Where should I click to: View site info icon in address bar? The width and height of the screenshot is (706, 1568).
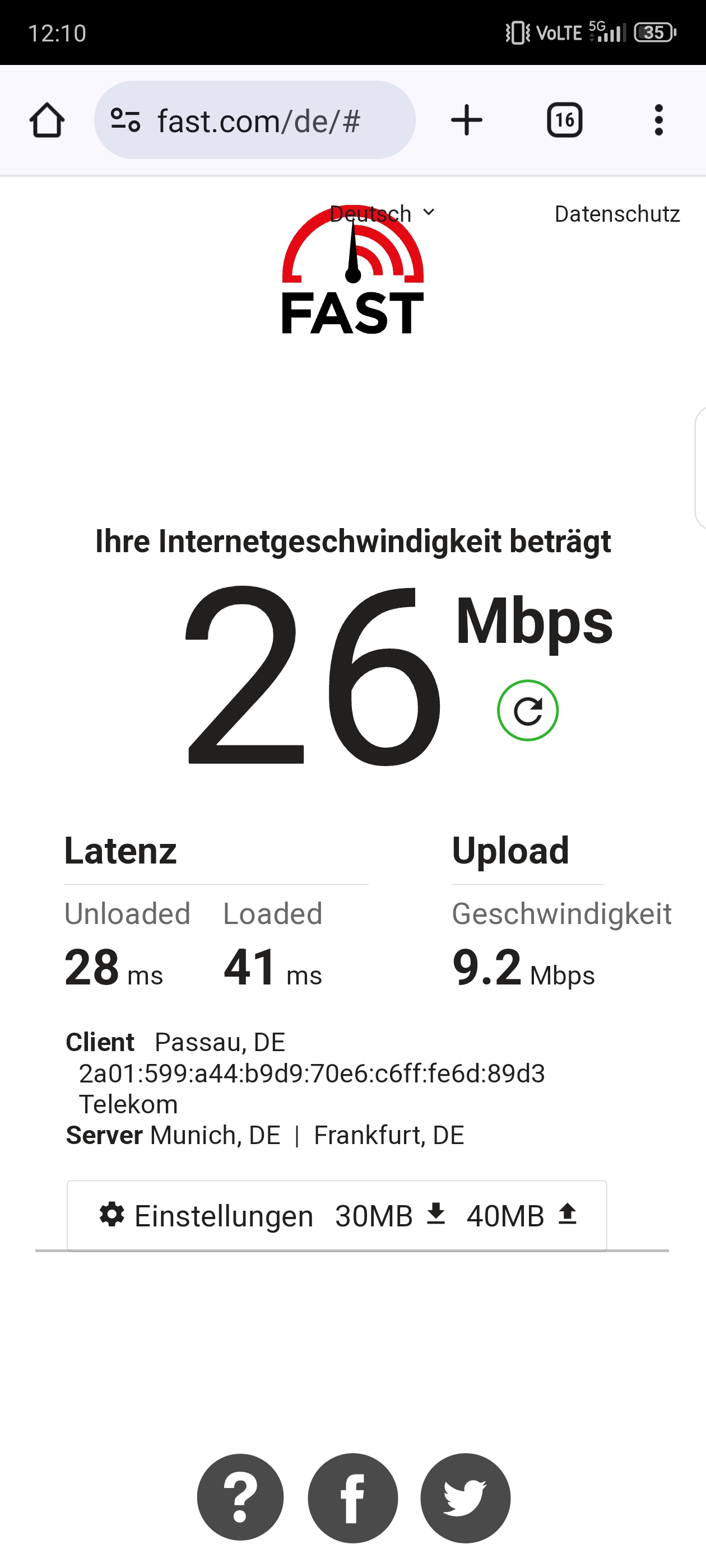point(126,120)
